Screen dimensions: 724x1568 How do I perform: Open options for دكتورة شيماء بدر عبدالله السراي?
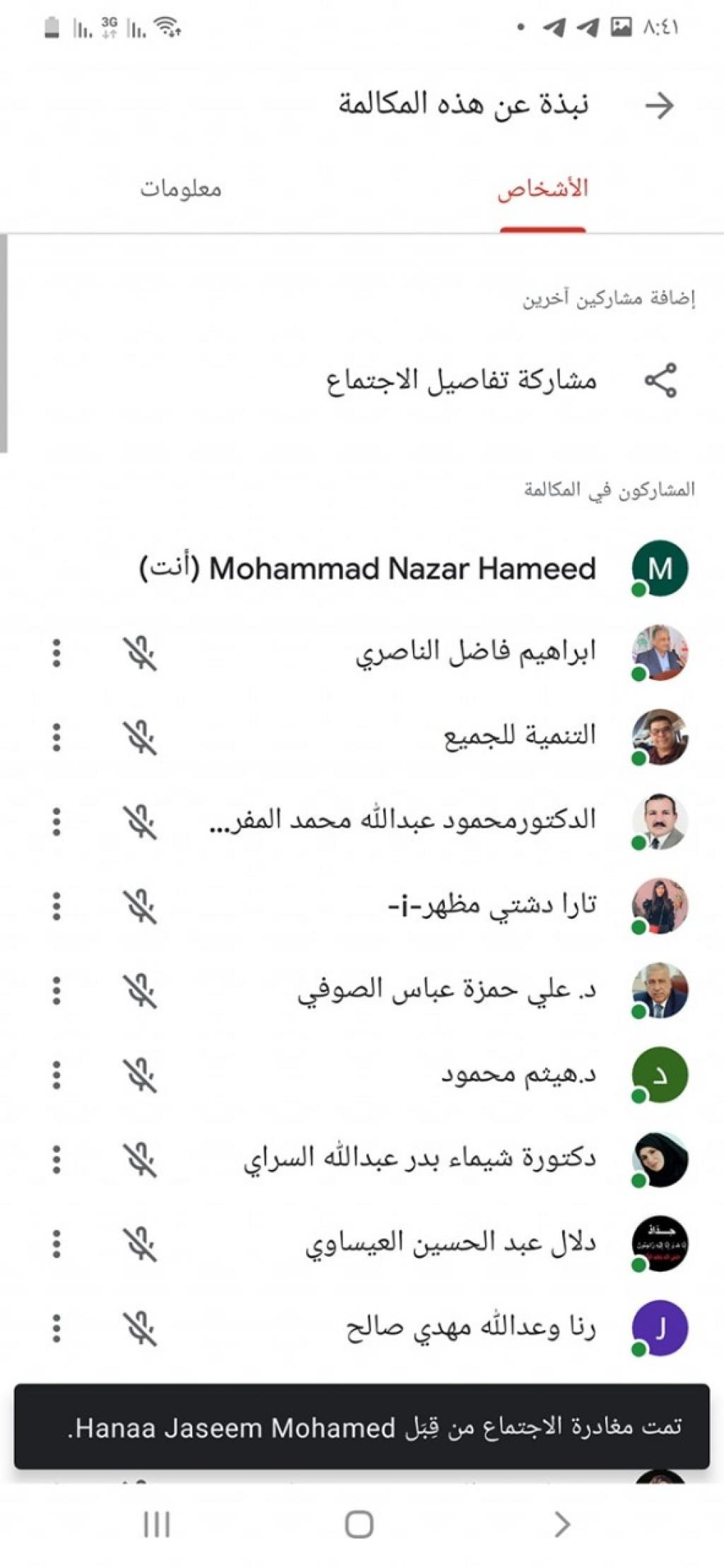tap(57, 1159)
